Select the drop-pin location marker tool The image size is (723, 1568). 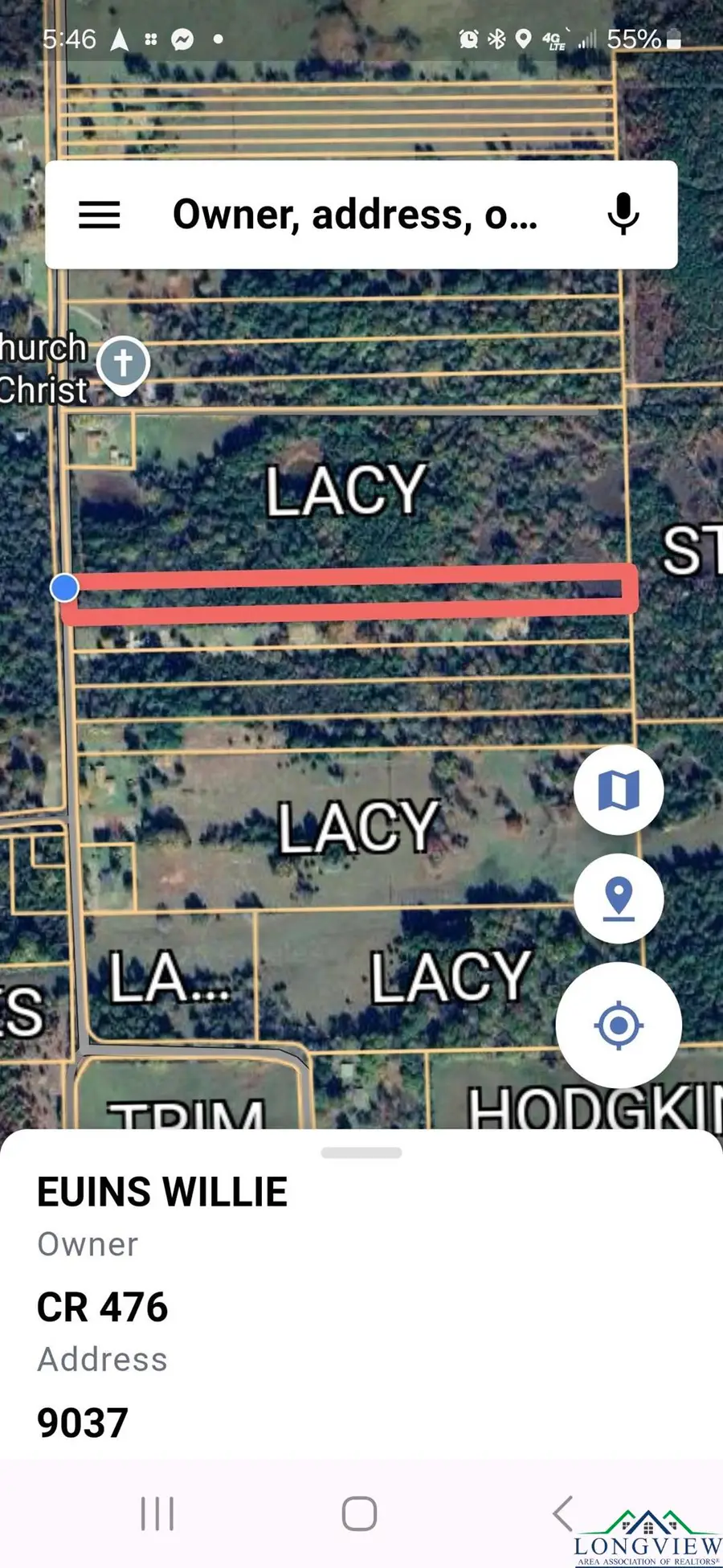618,899
